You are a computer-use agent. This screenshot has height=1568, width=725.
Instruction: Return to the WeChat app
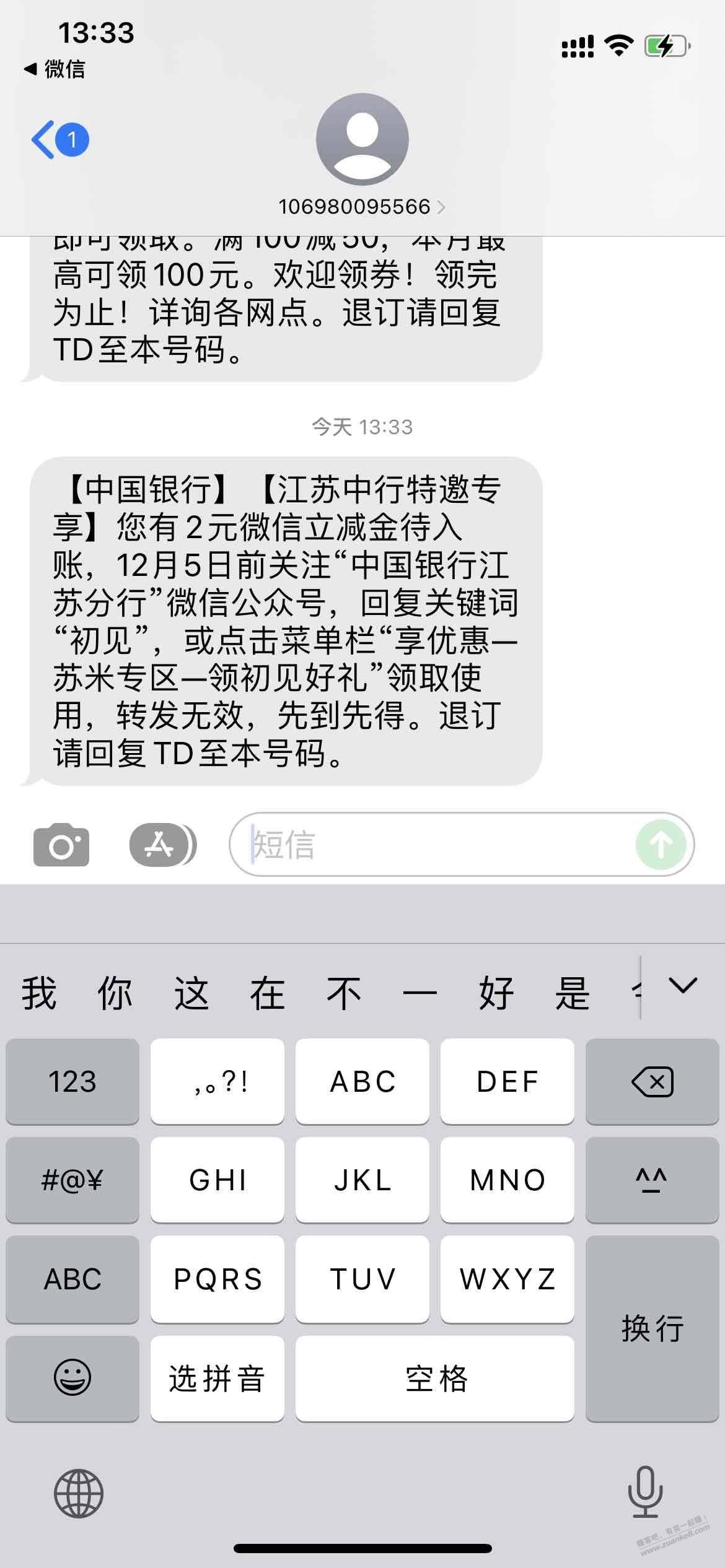tap(55, 69)
